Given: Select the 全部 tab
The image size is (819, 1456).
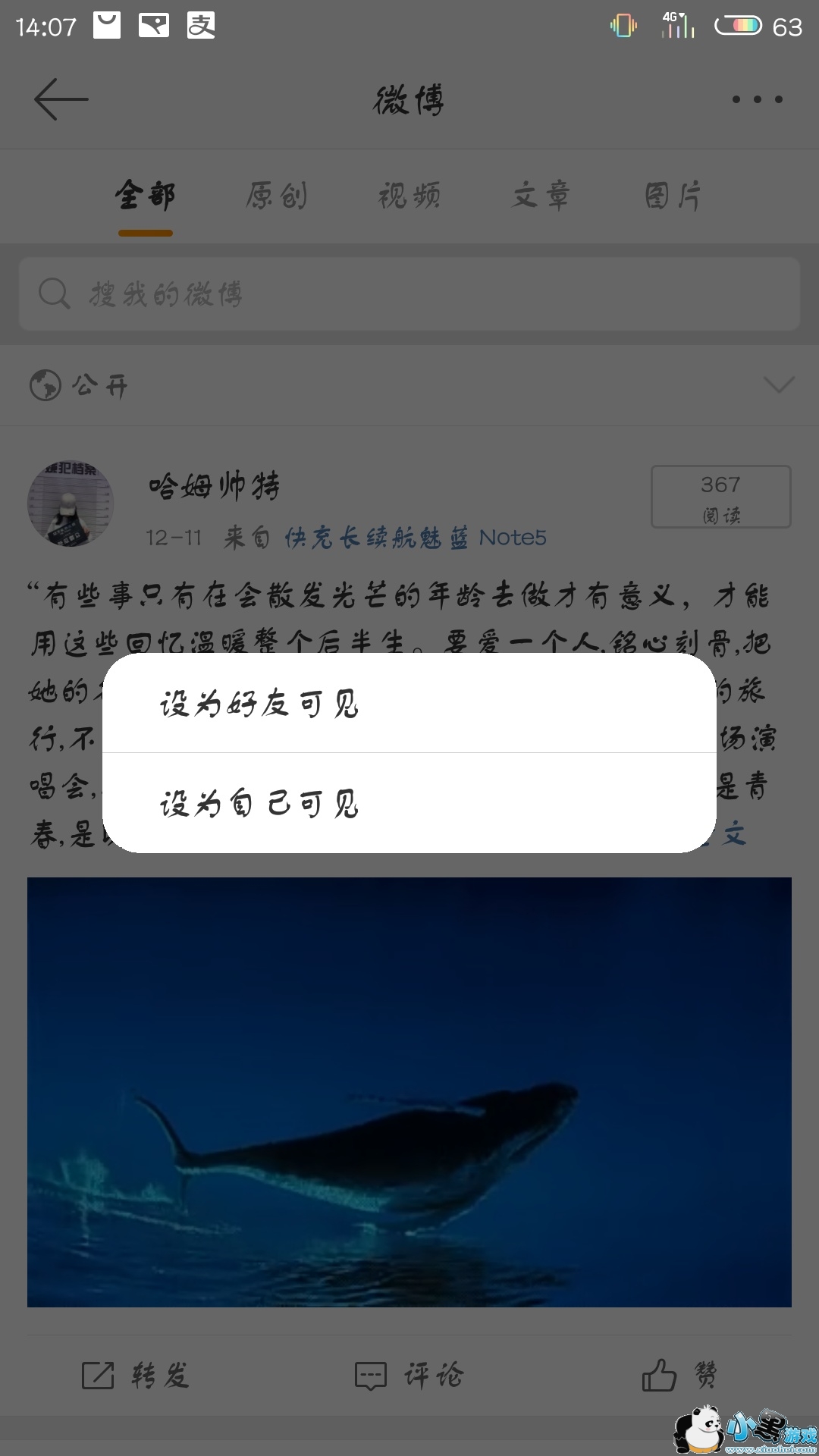Looking at the screenshot, I should pyautogui.click(x=146, y=196).
